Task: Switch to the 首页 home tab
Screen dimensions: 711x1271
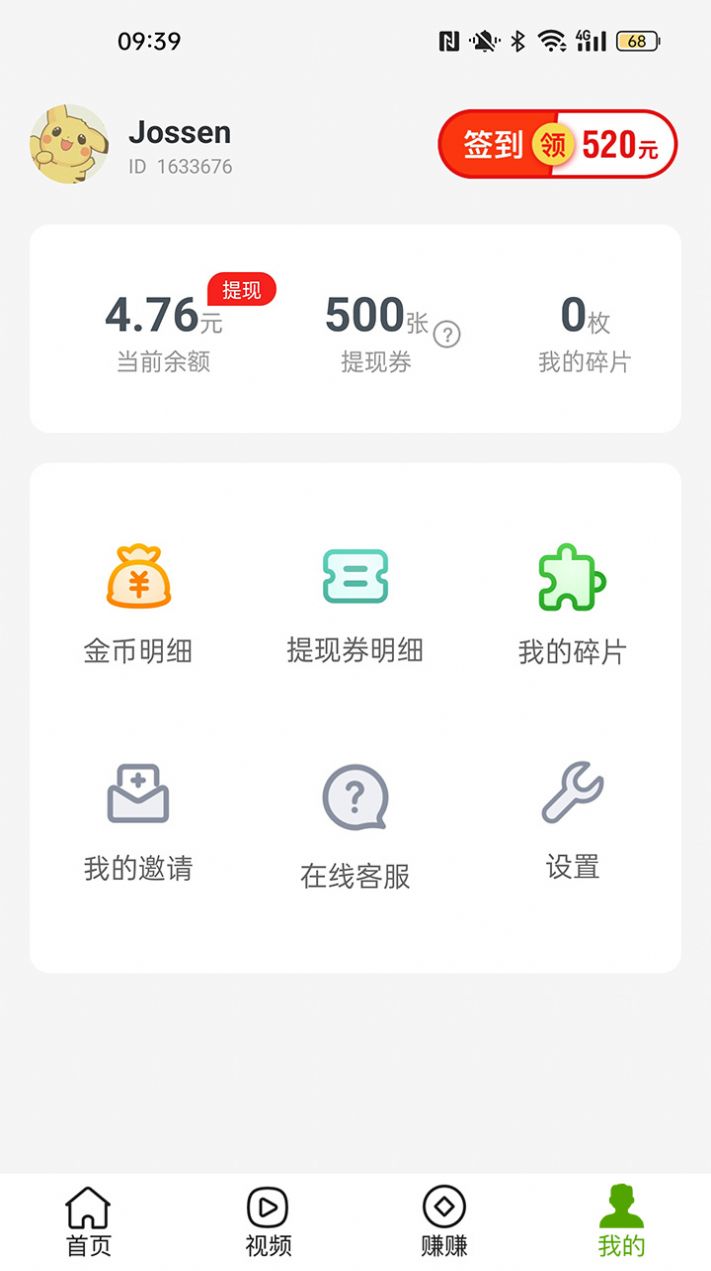Action: pos(88,1221)
